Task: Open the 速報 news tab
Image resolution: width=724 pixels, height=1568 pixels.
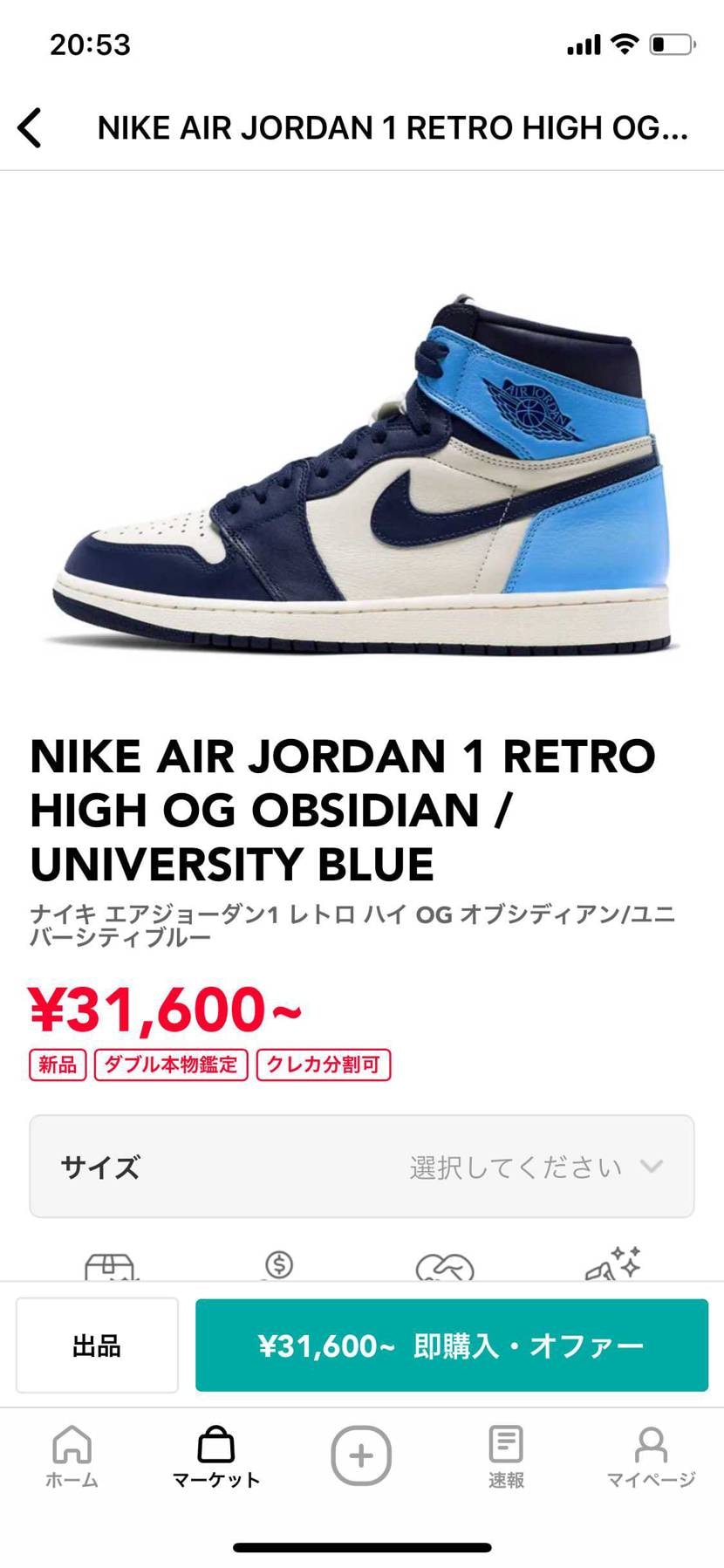Action: pos(506,1456)
